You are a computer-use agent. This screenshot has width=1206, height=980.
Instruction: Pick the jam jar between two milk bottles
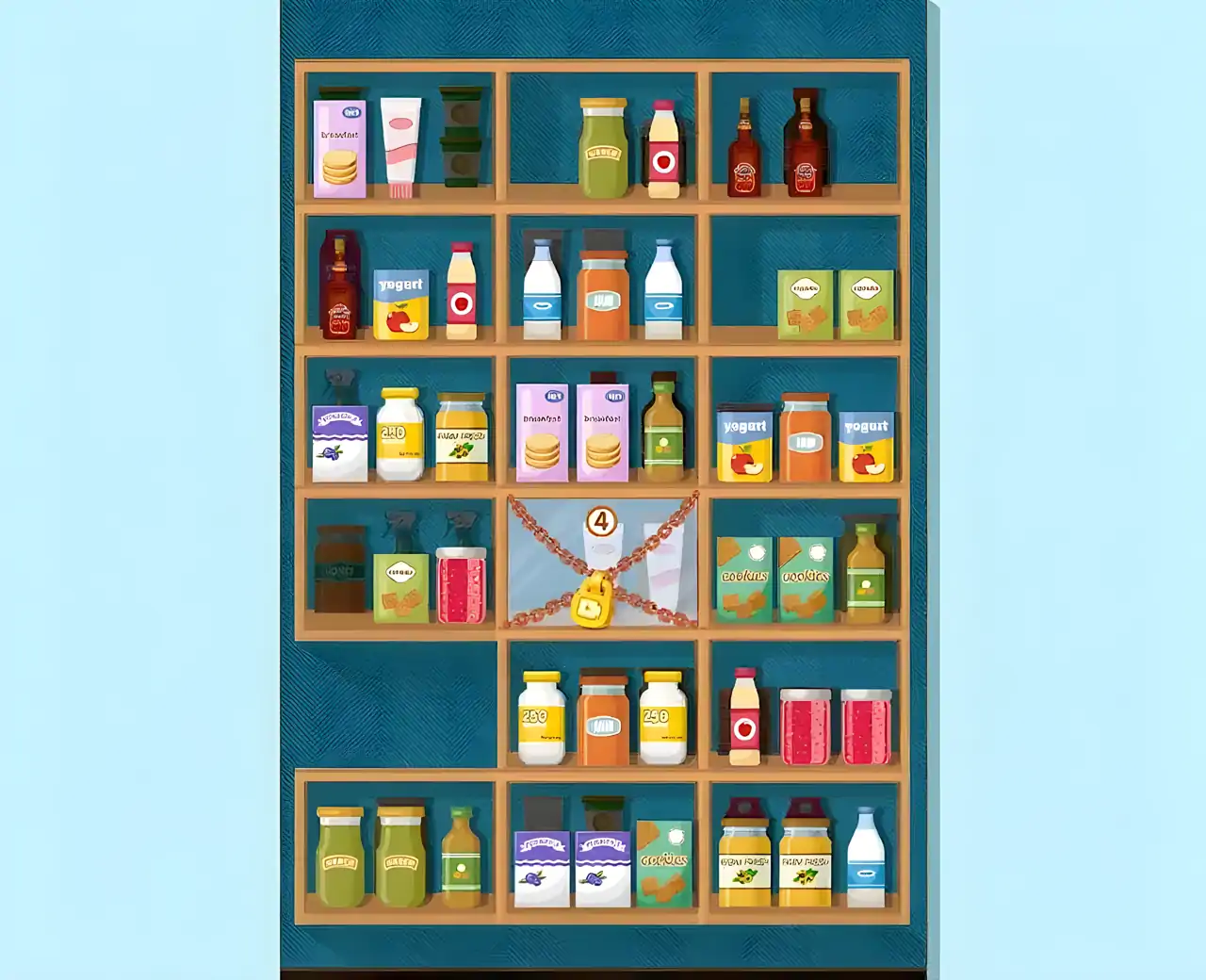coord(603,295)
